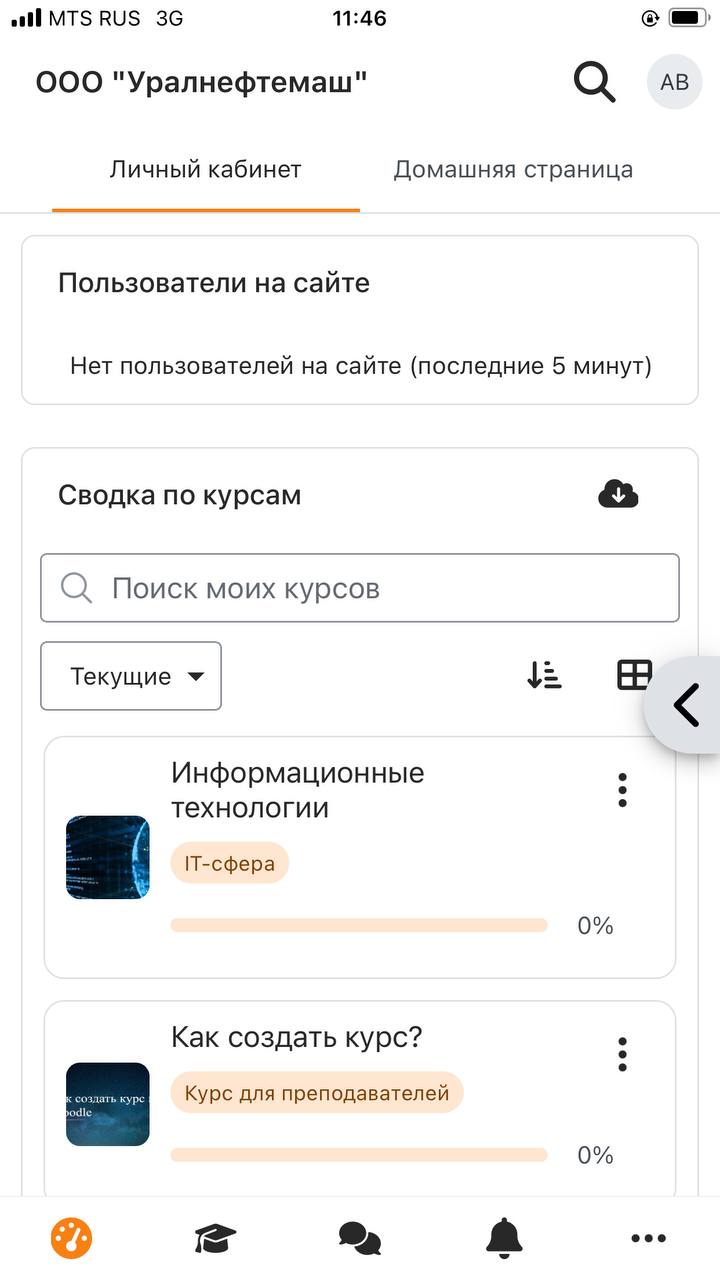The image size is (720, 1280).
Task: Change the course display layout
Action: pos(634,676)
